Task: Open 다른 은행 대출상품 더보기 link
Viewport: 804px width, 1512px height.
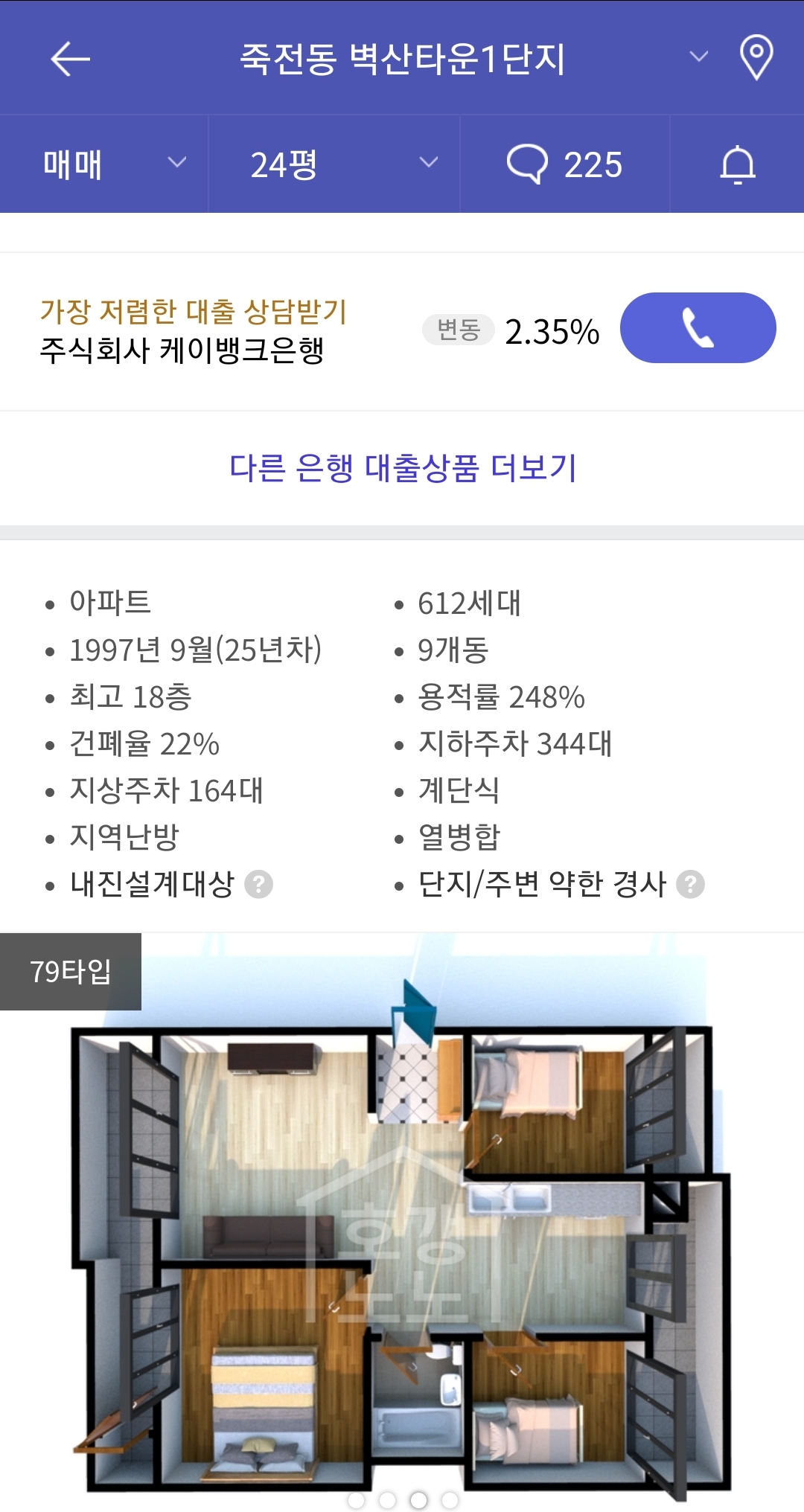Action: [402, 468]
